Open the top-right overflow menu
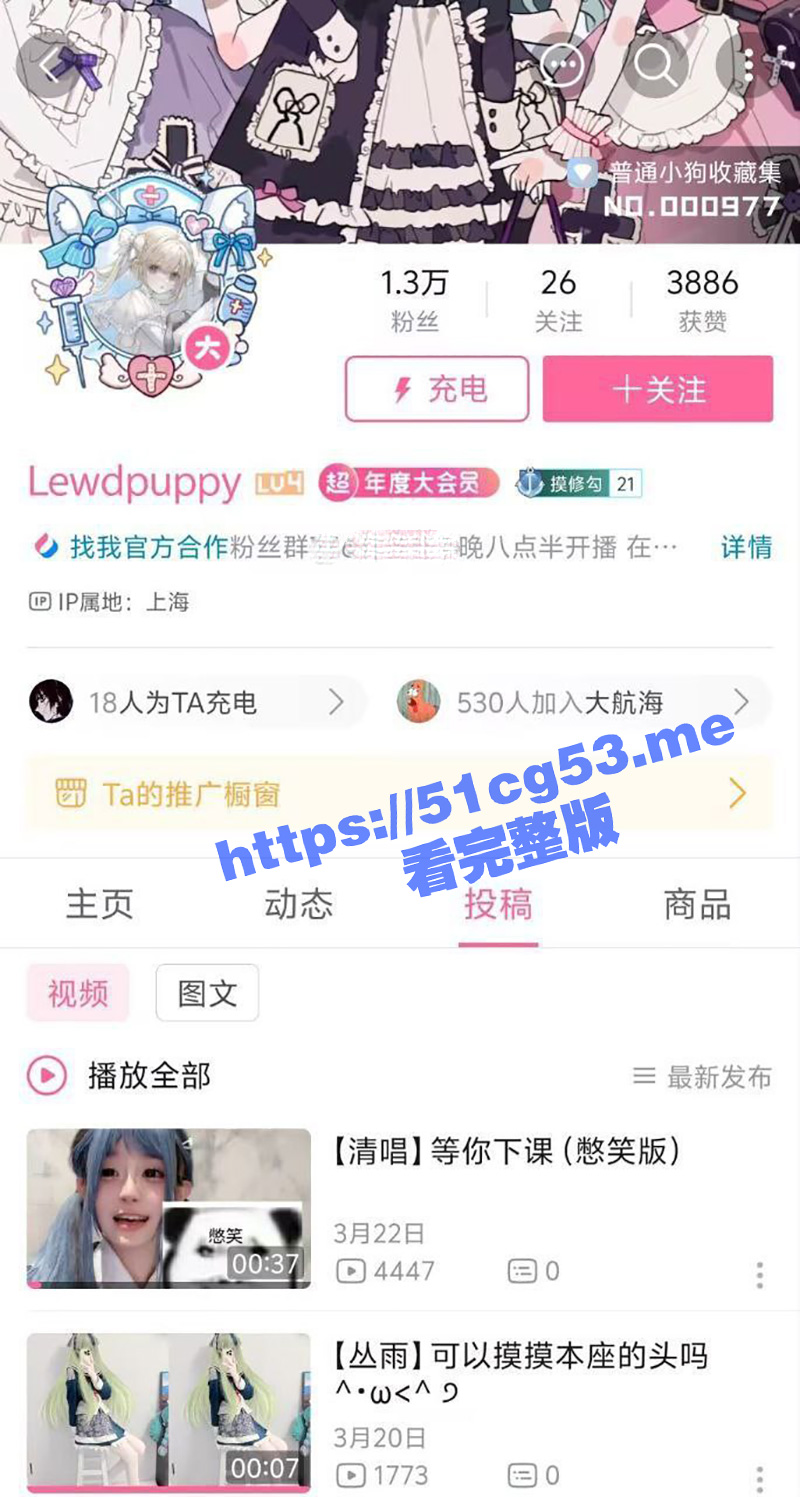800x1497 pixels. (x=748, y=65)
